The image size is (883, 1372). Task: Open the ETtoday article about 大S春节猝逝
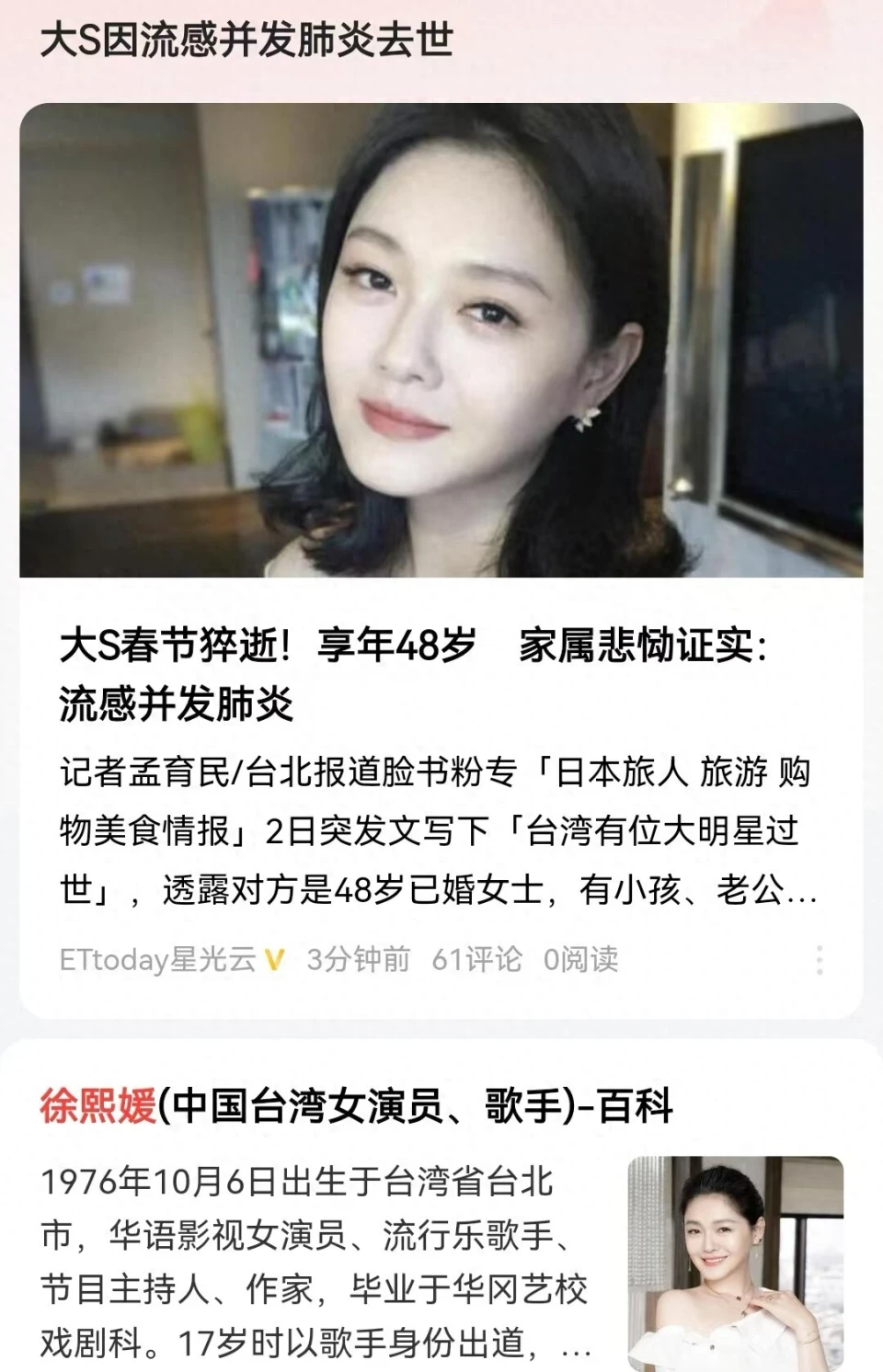[414, 673]
